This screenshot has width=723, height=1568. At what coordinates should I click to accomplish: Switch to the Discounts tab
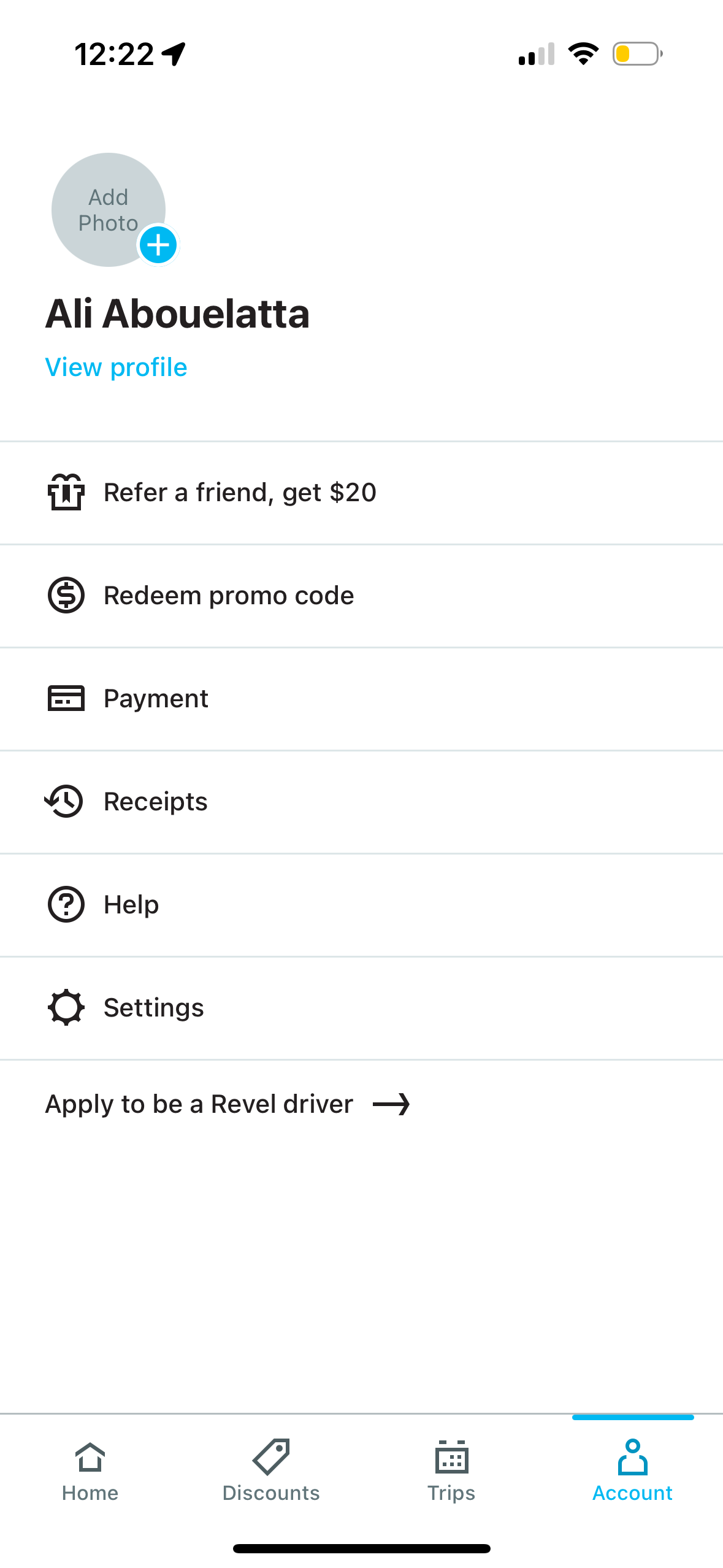pos(270,1472)
